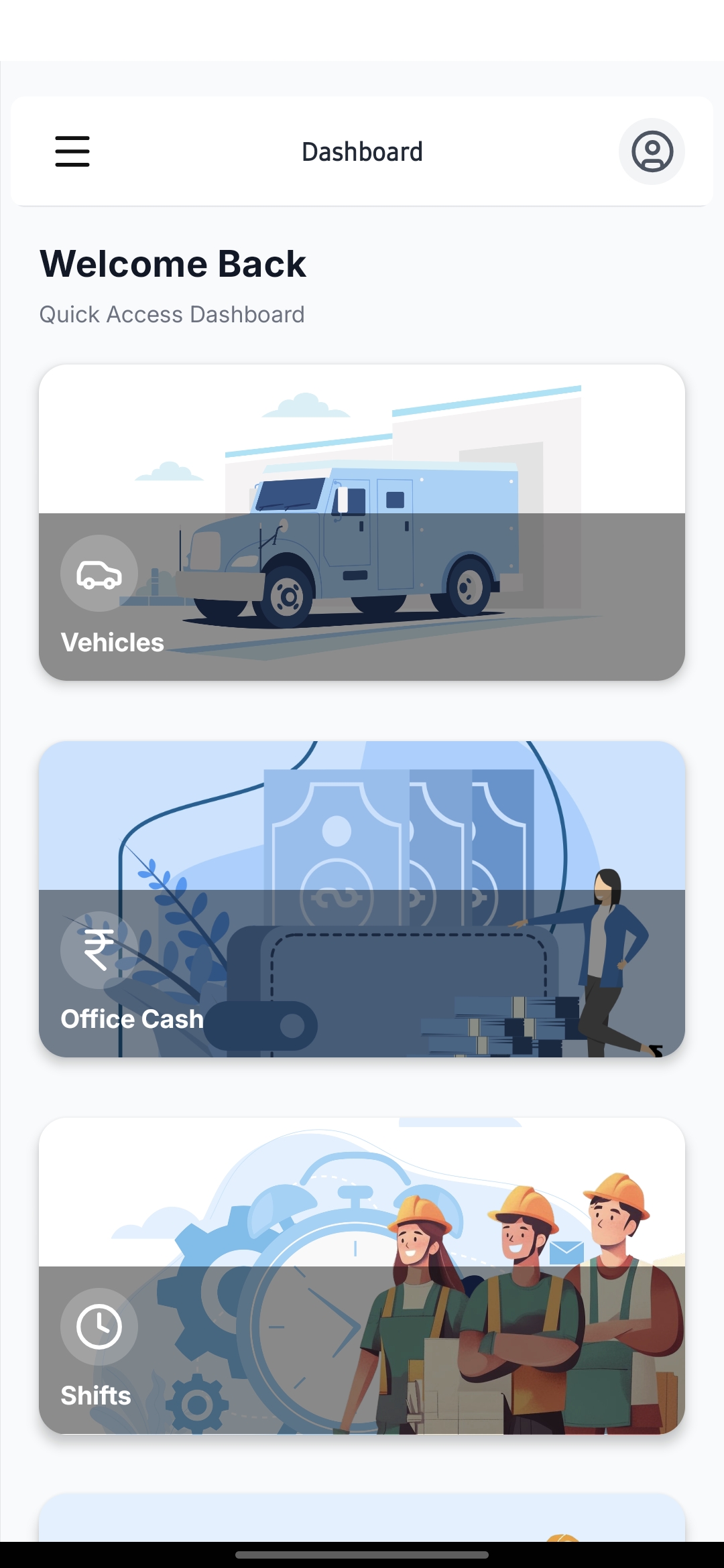Open the Shifts card
This screenshot has width=724, height=1568.
click(x=362, y=1276)
